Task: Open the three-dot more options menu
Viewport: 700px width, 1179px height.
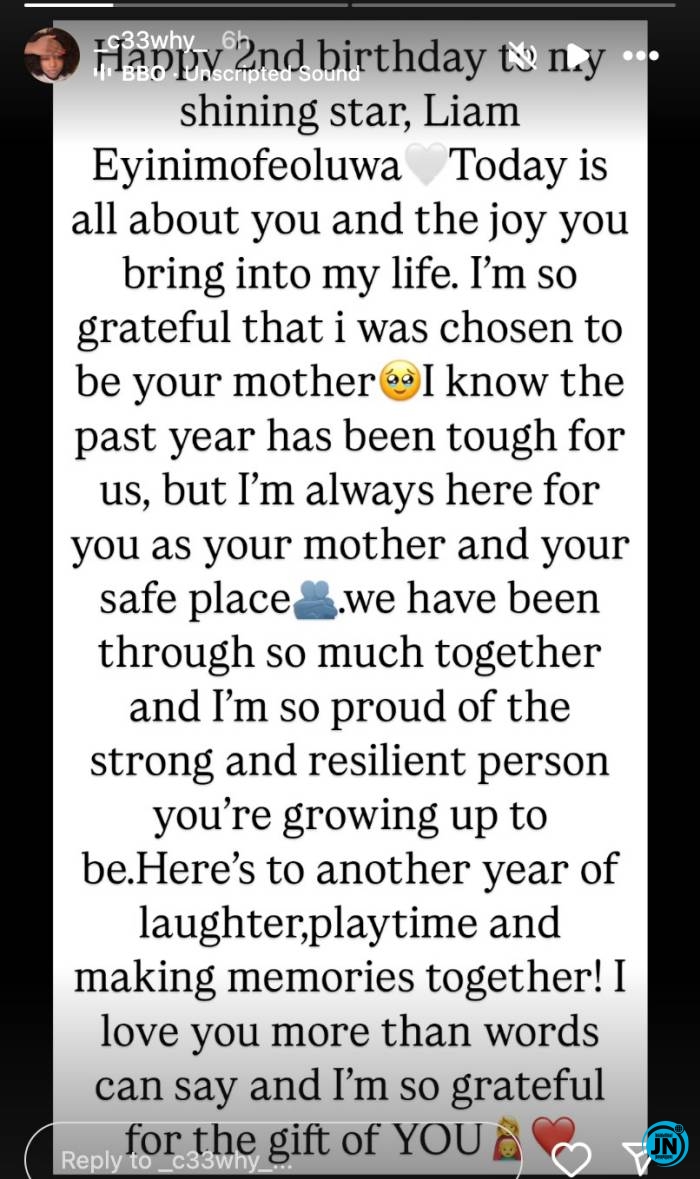Action: (640, 54)
